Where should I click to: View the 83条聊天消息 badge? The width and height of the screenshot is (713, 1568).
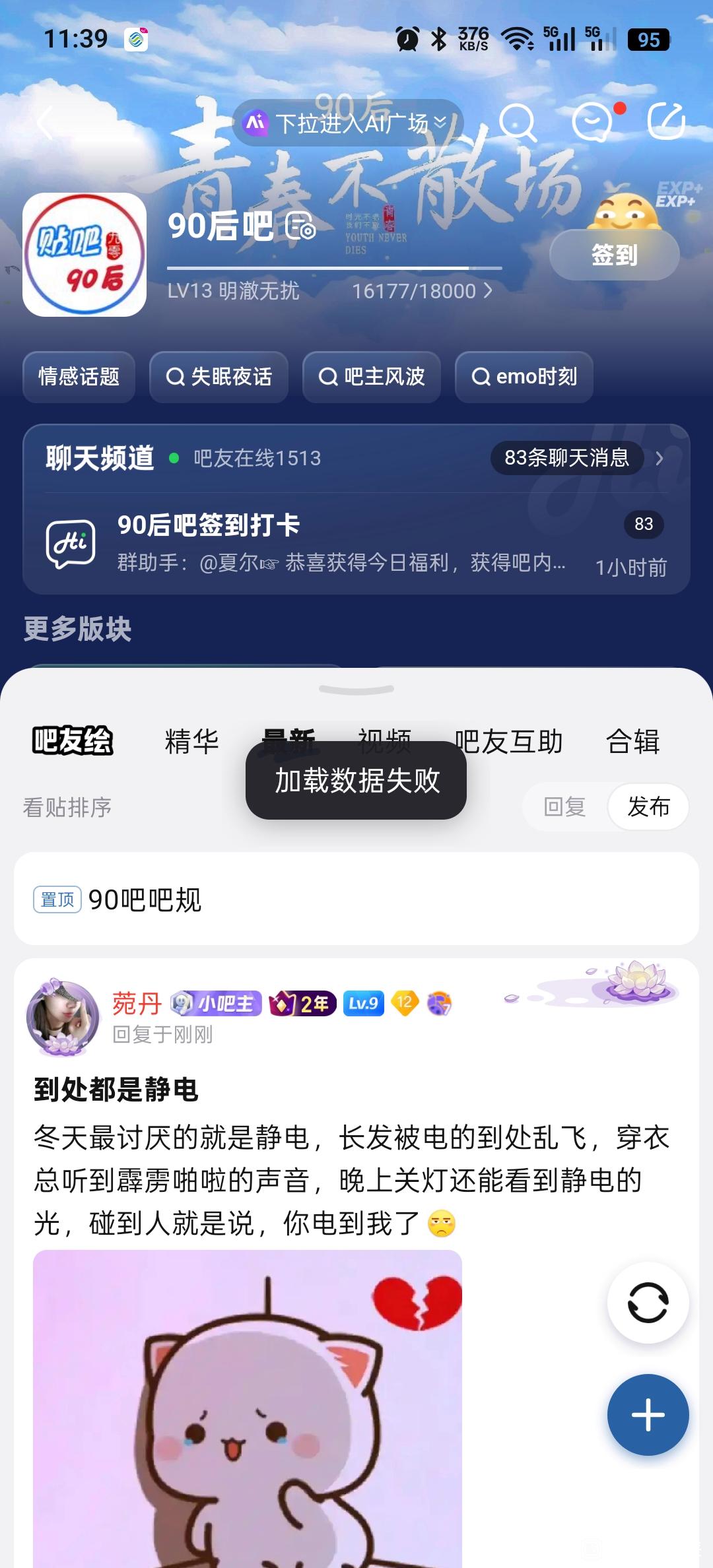(566, 457)
